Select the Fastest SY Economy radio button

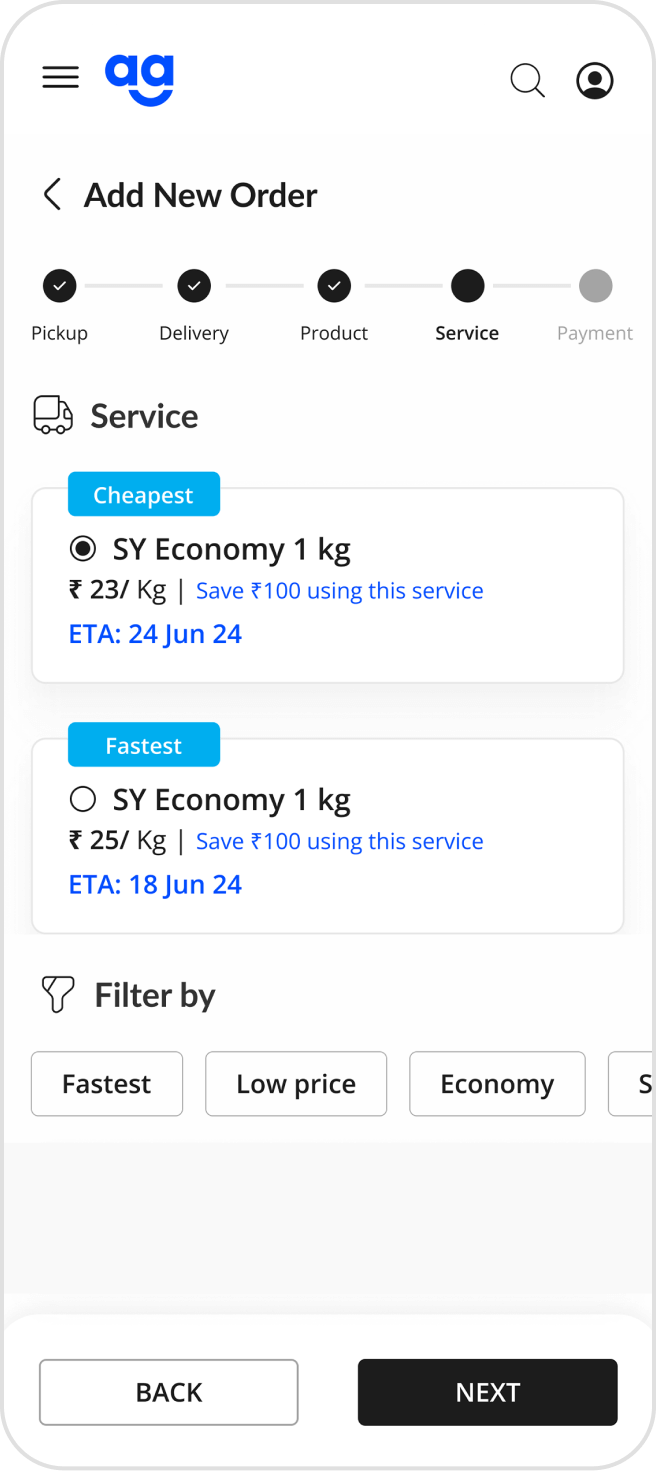pyautogui.click(x=83, y=799)
